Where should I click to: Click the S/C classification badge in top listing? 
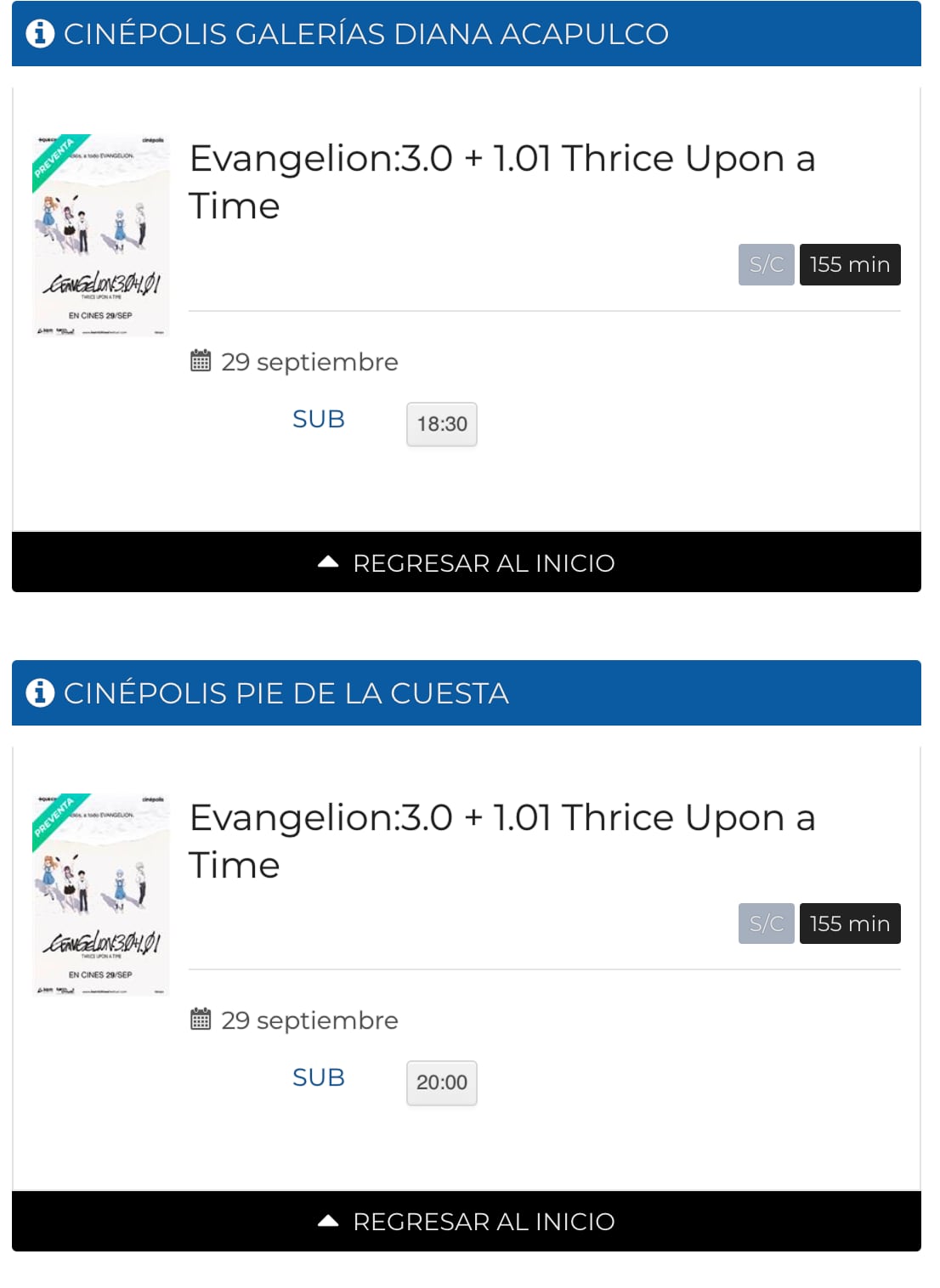pyautogui.click(x=766, y=264)
